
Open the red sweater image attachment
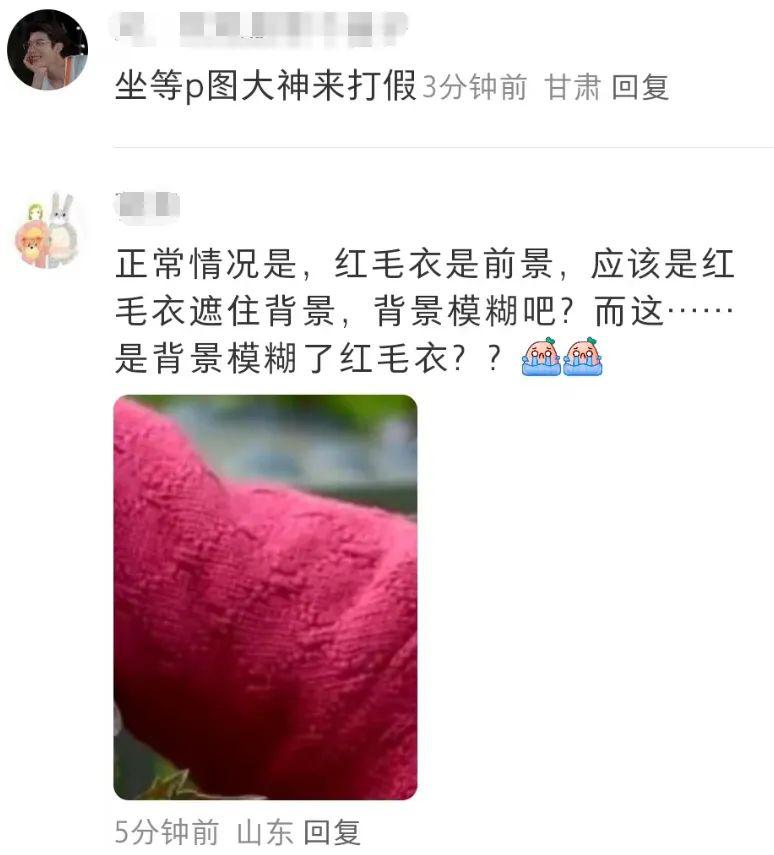coord(265,597)
